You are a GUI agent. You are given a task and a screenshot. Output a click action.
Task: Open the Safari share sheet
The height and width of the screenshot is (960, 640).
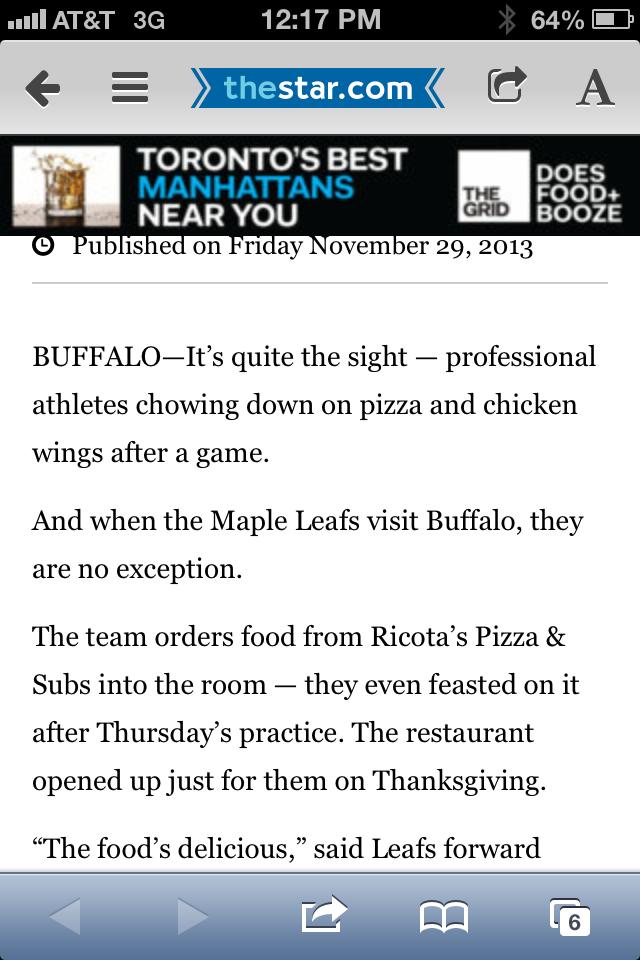tap(323, 915)
